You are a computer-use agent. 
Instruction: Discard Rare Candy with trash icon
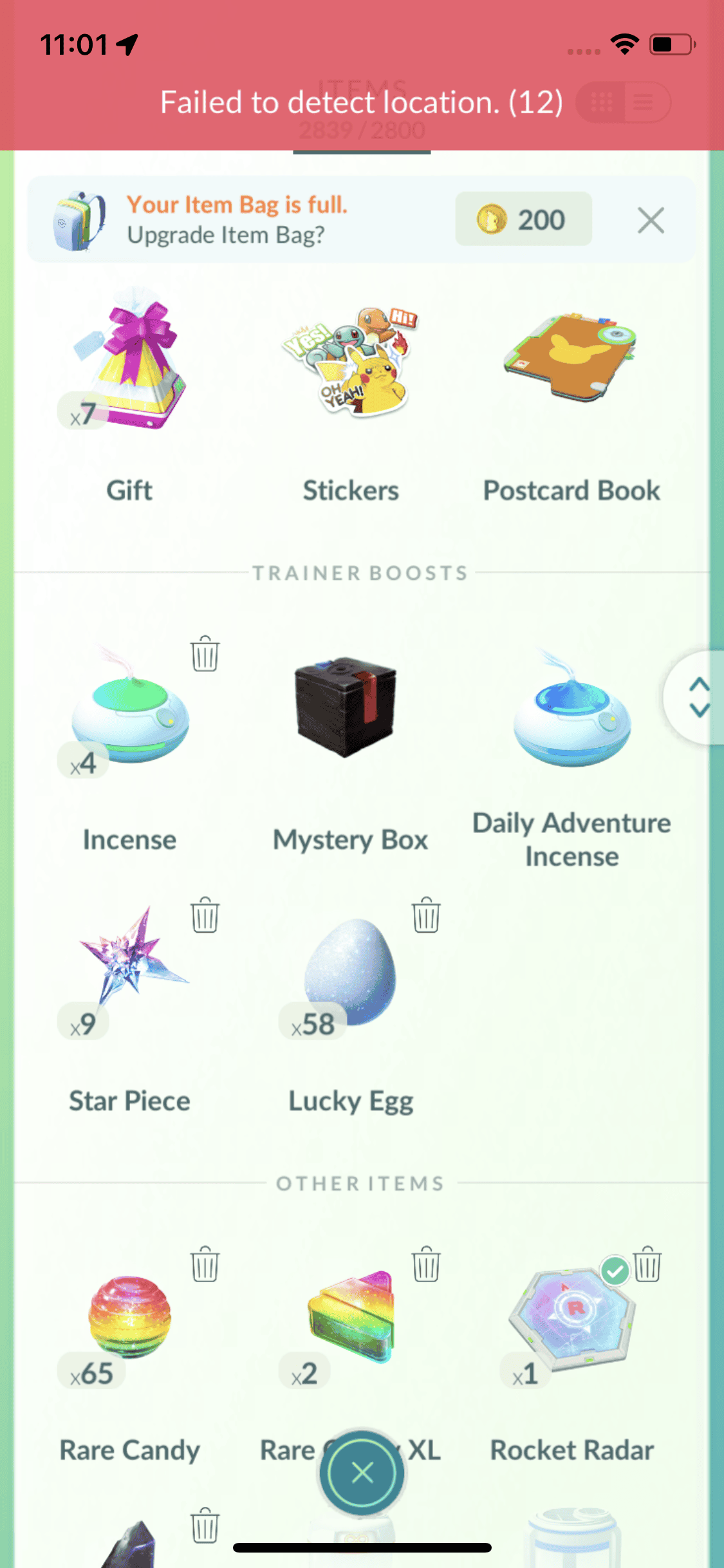point(205,1264)
